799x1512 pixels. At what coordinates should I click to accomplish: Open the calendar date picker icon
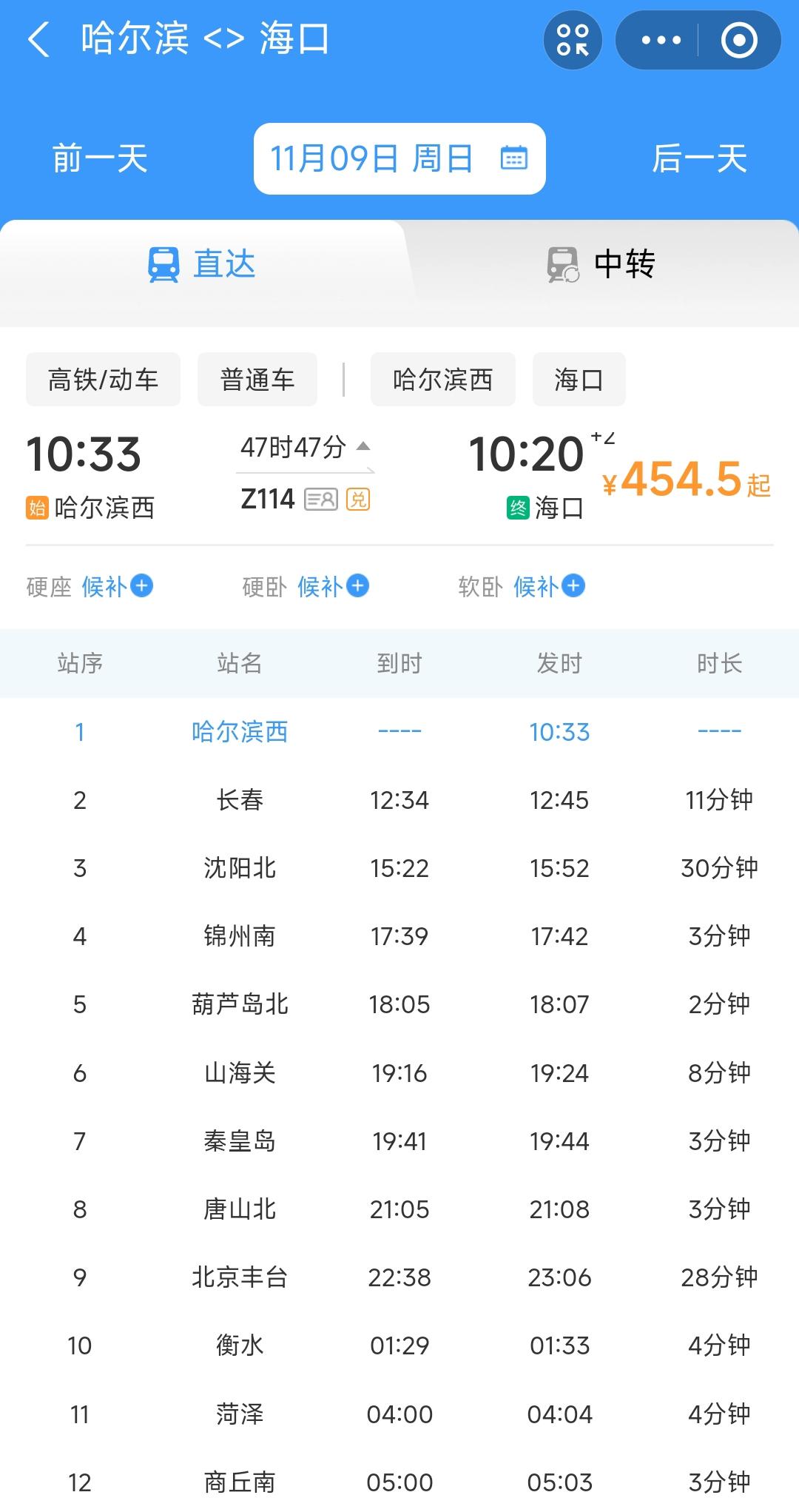(x=516, y=158)
